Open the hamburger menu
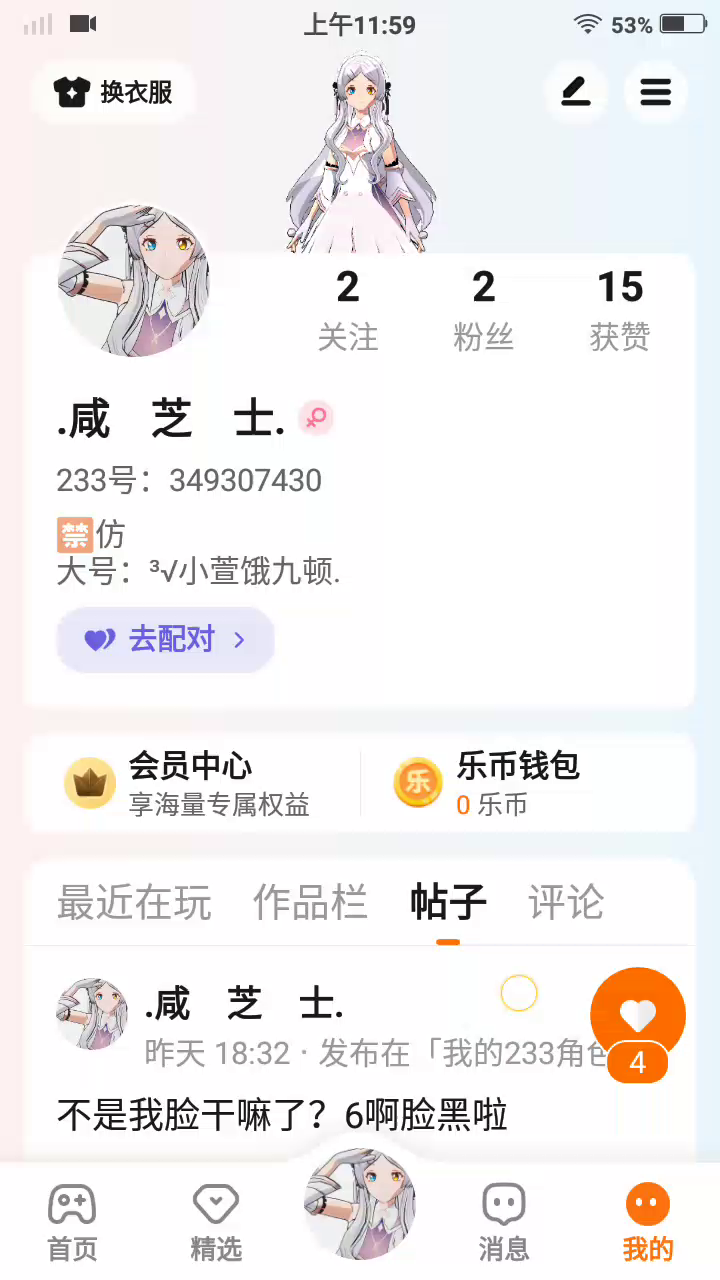The height and width of the screenshot is (1280, 720). (655, 92)
